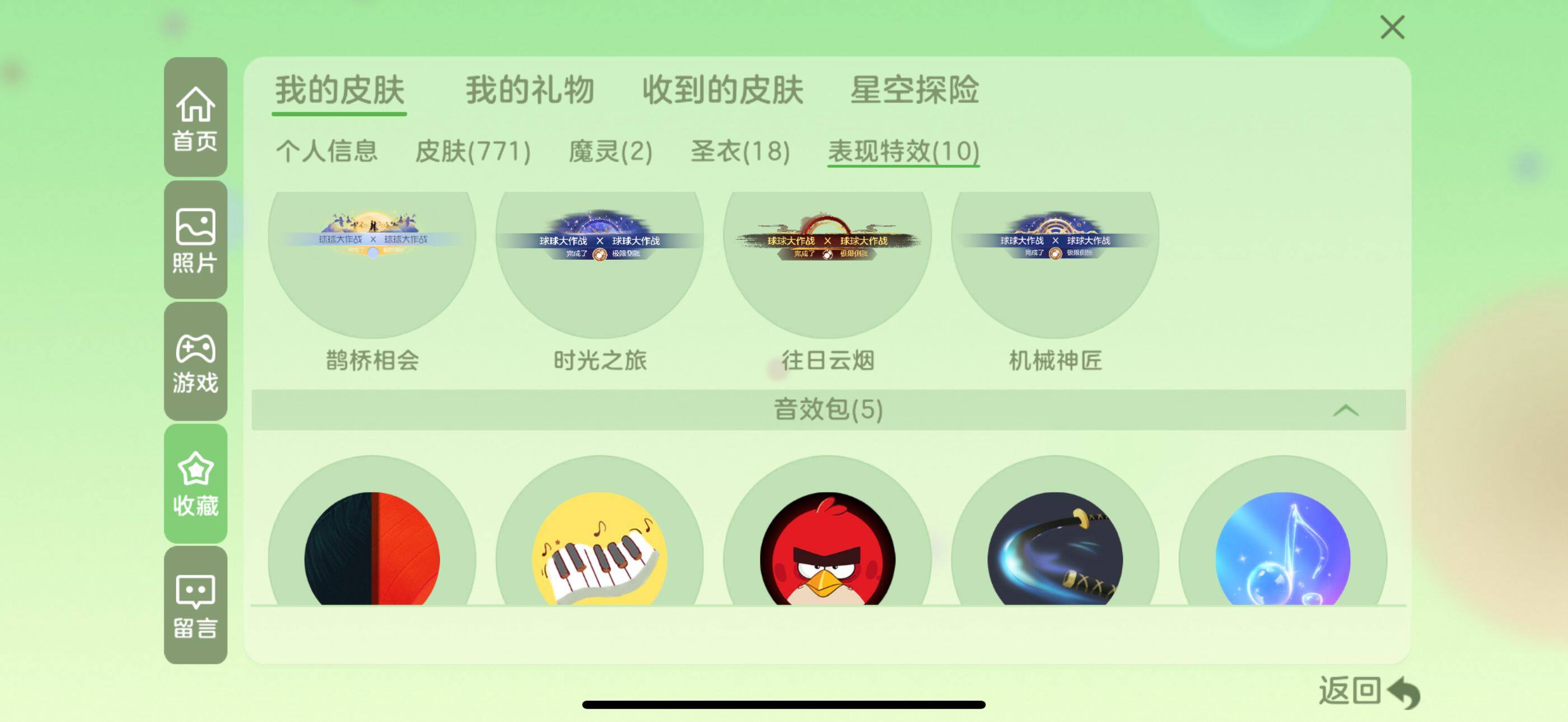
Task: Collapse the 音效包(5) section
Action: (1345, 411)
